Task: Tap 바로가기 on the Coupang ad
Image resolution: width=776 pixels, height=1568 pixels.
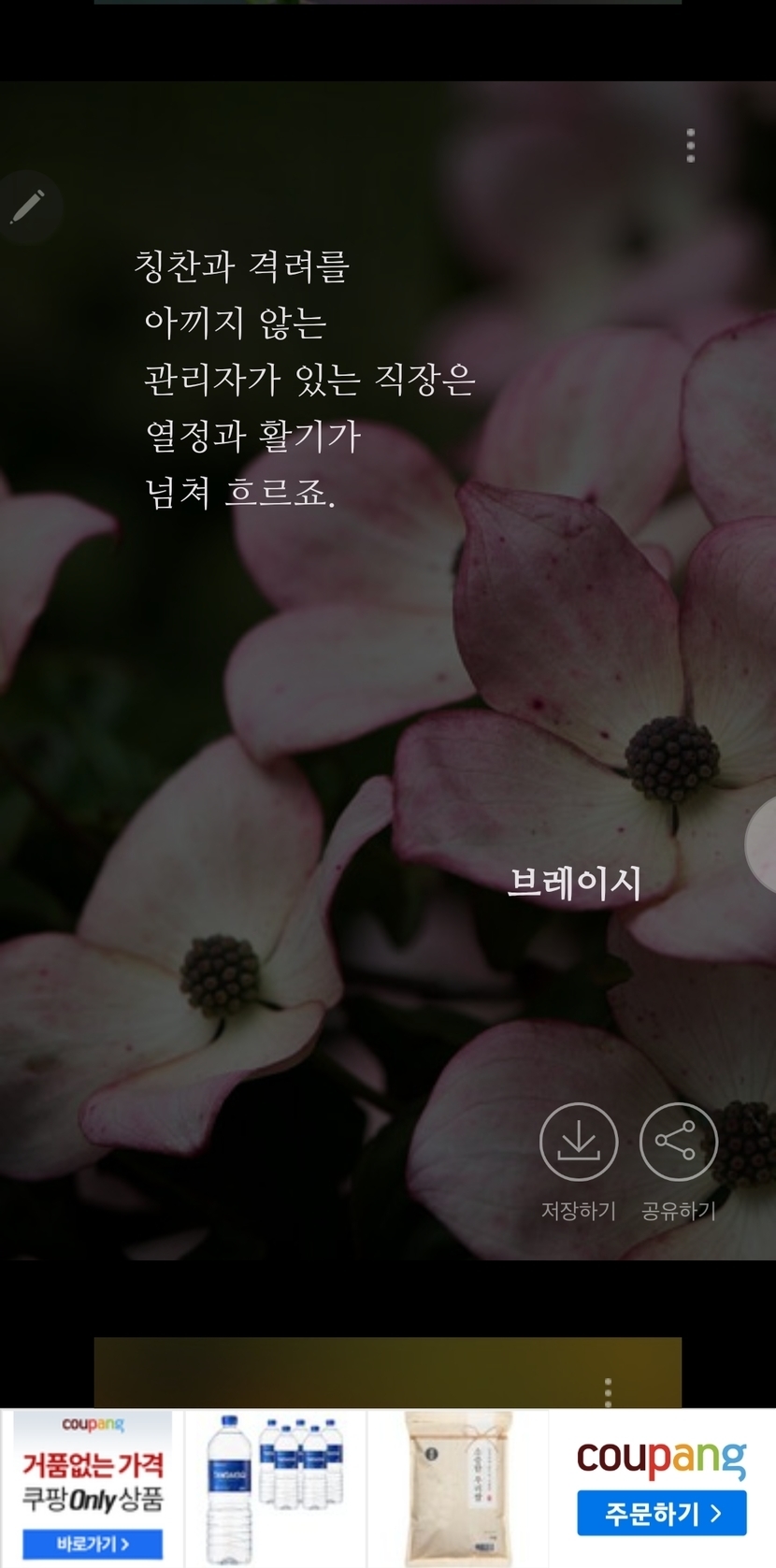Action: 93,1543
